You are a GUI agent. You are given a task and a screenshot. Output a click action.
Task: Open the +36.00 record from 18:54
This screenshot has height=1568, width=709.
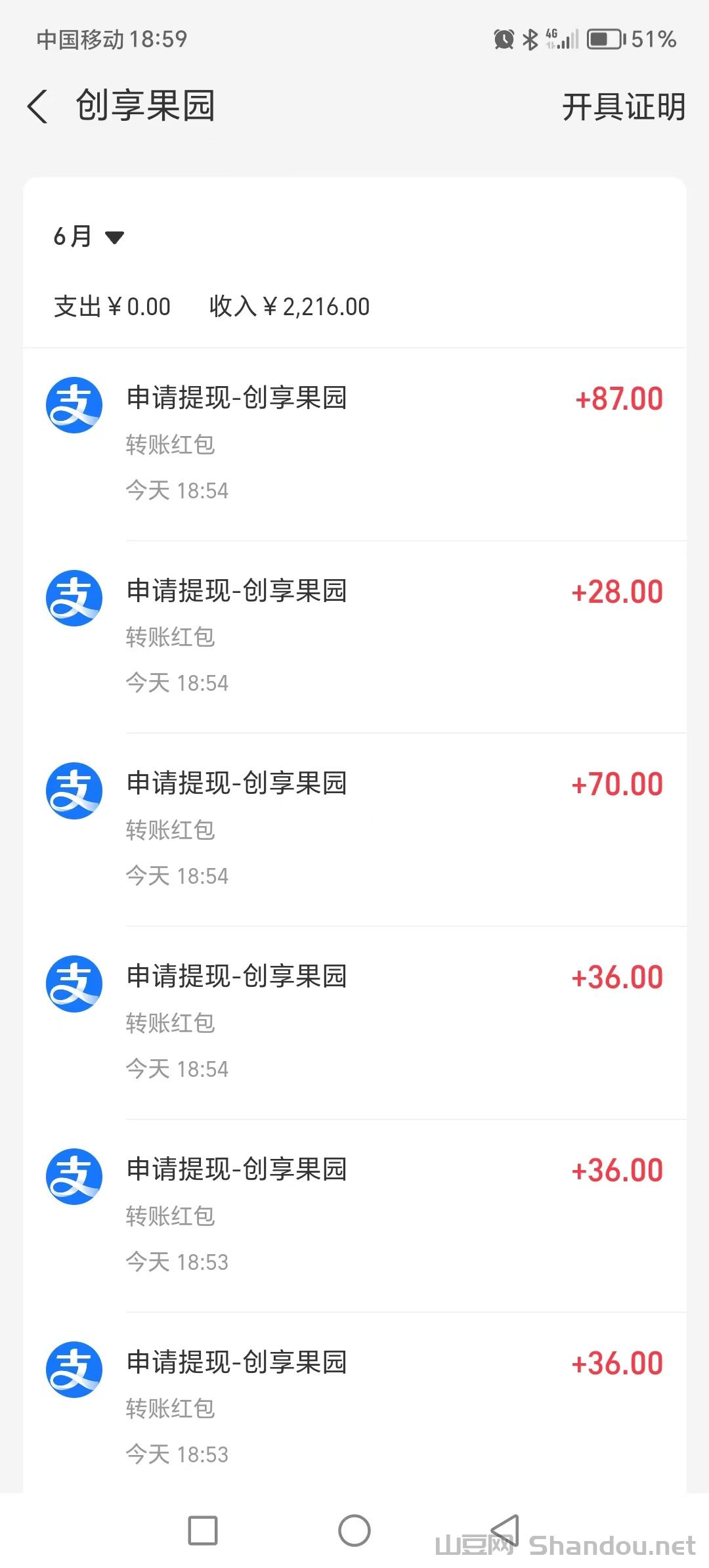tap(354, 1022)
